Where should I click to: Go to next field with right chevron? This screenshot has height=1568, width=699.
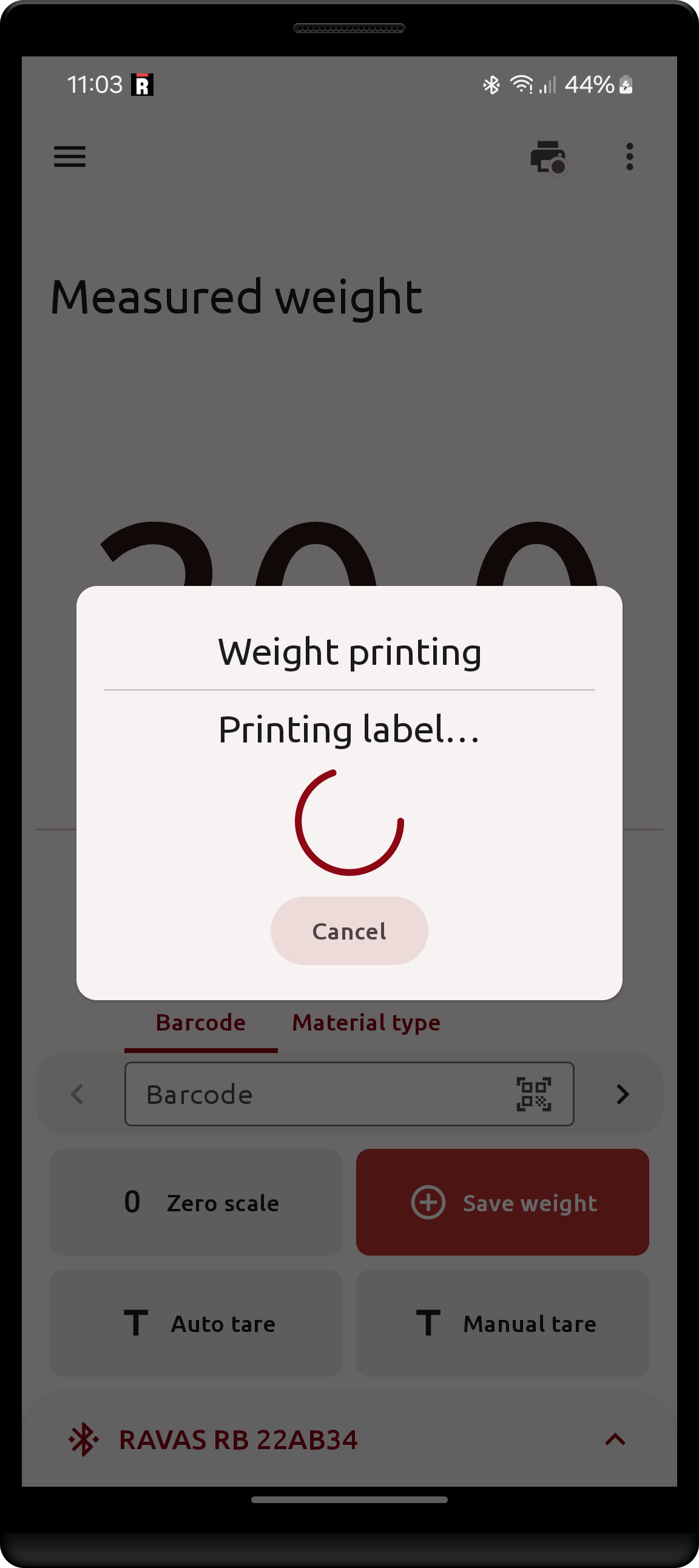click(622, 1094)
